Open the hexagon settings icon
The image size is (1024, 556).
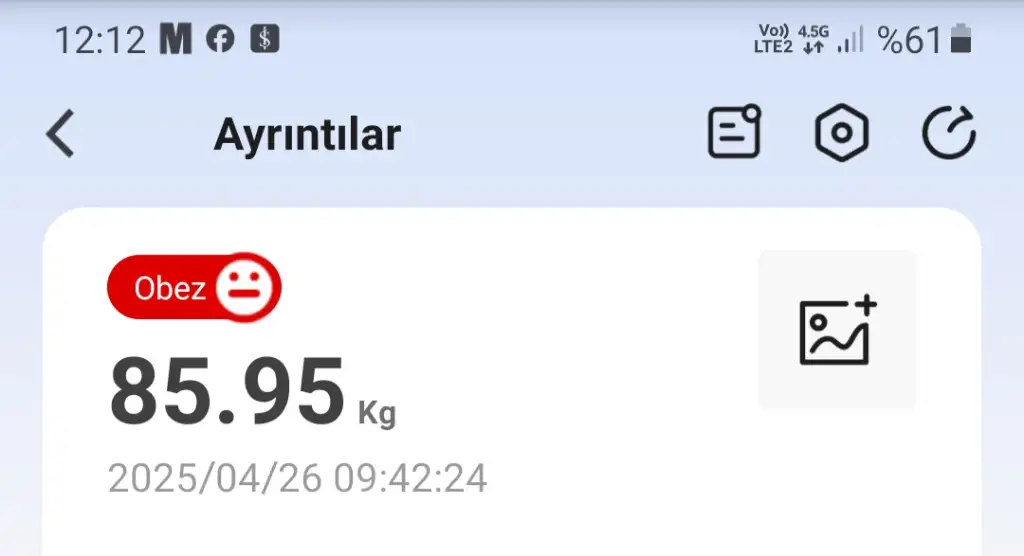pos(841,133)
